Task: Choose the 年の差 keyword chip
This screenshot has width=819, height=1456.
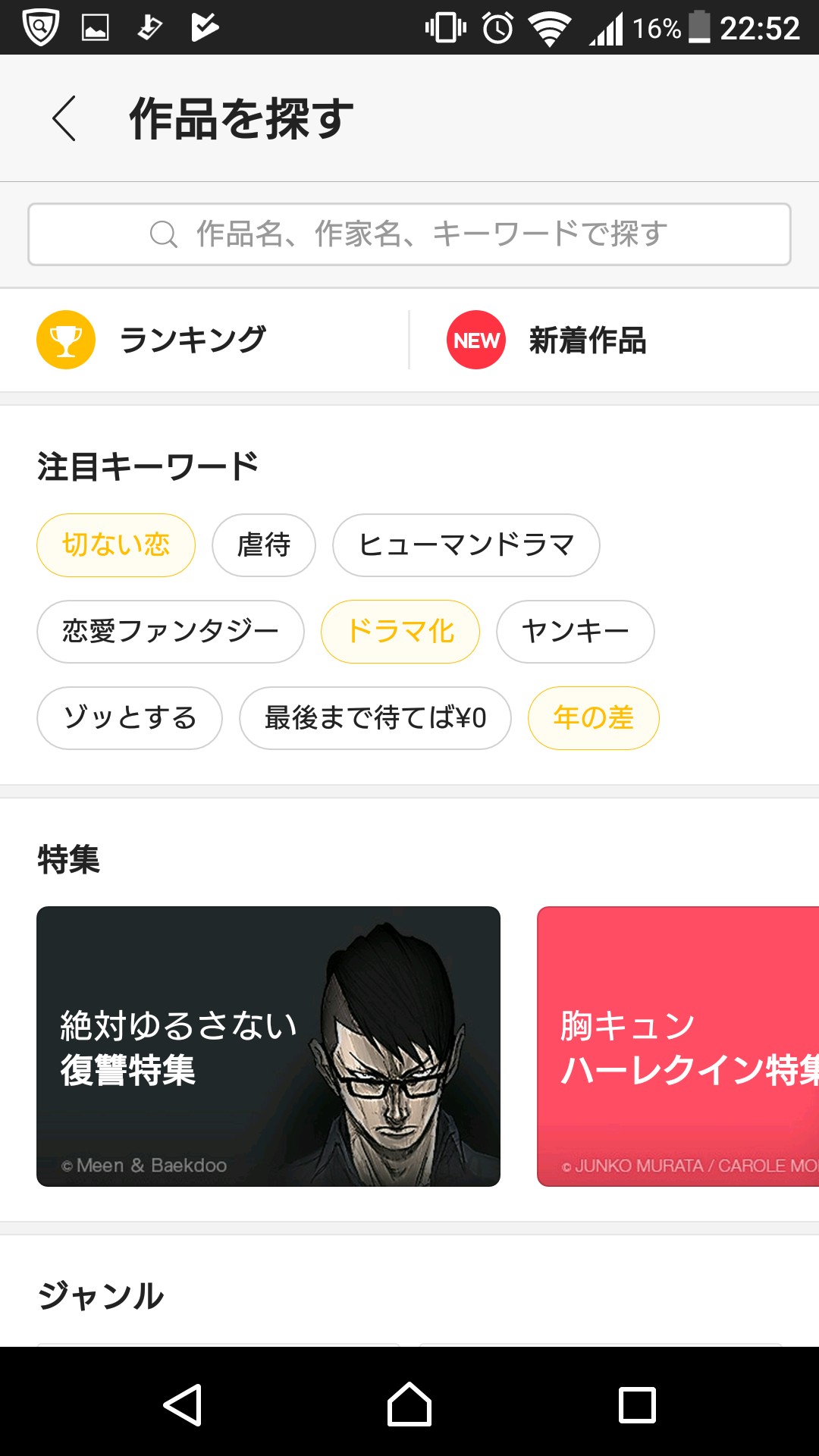Action: (593, 718)
